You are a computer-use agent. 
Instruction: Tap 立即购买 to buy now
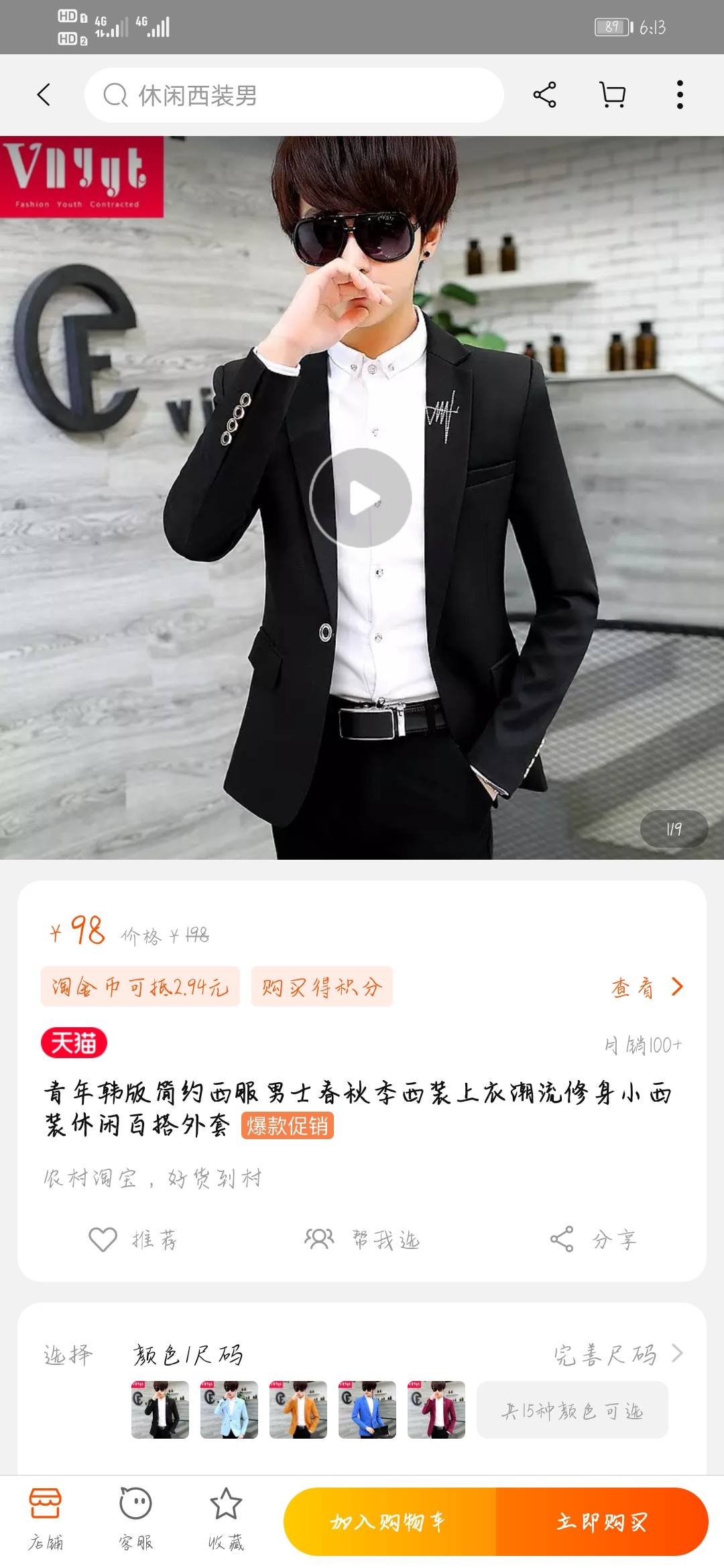click(602, 1522)
